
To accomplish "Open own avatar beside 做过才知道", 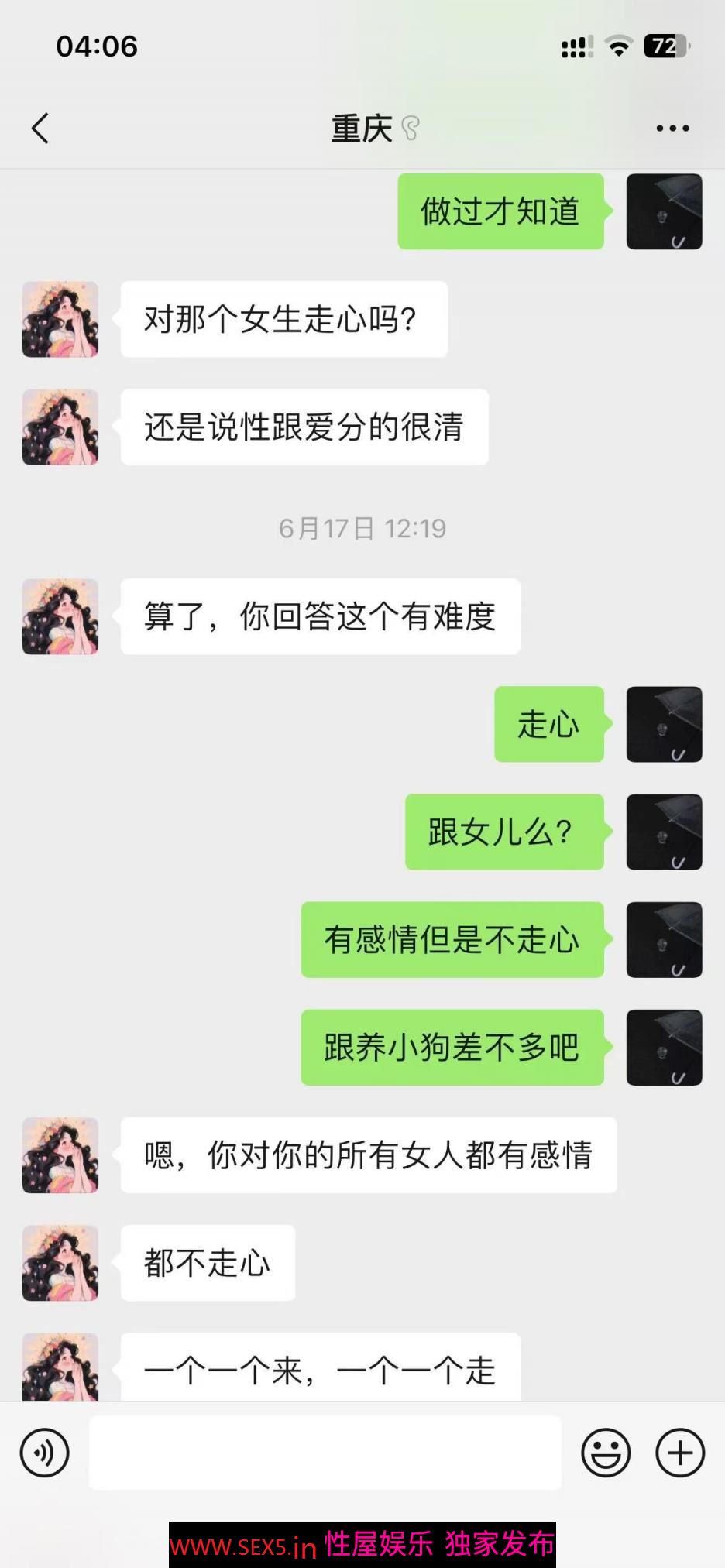I will [x=664, y=211].
